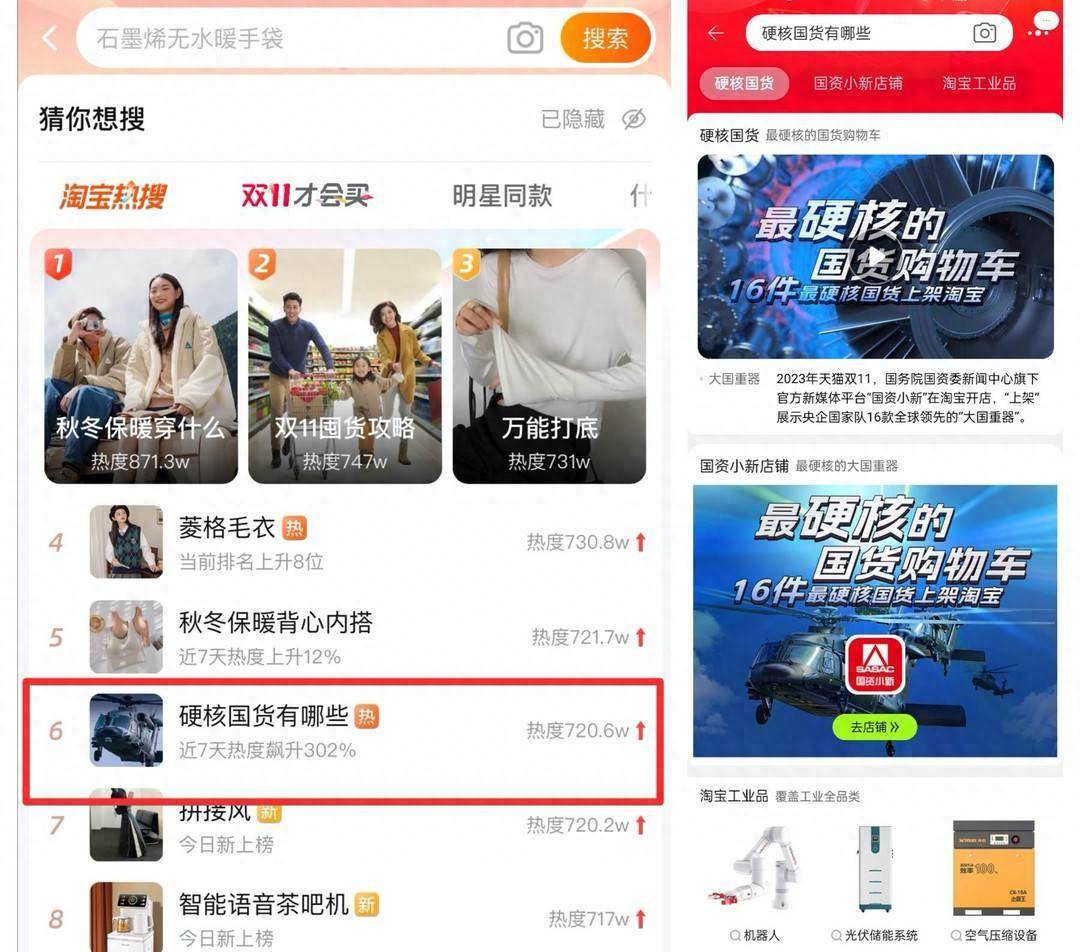Switch to the 双11才会买 tab
The width and height of the screenshot is (1080, 952).
pyautogui.click(x=307, y=195)
